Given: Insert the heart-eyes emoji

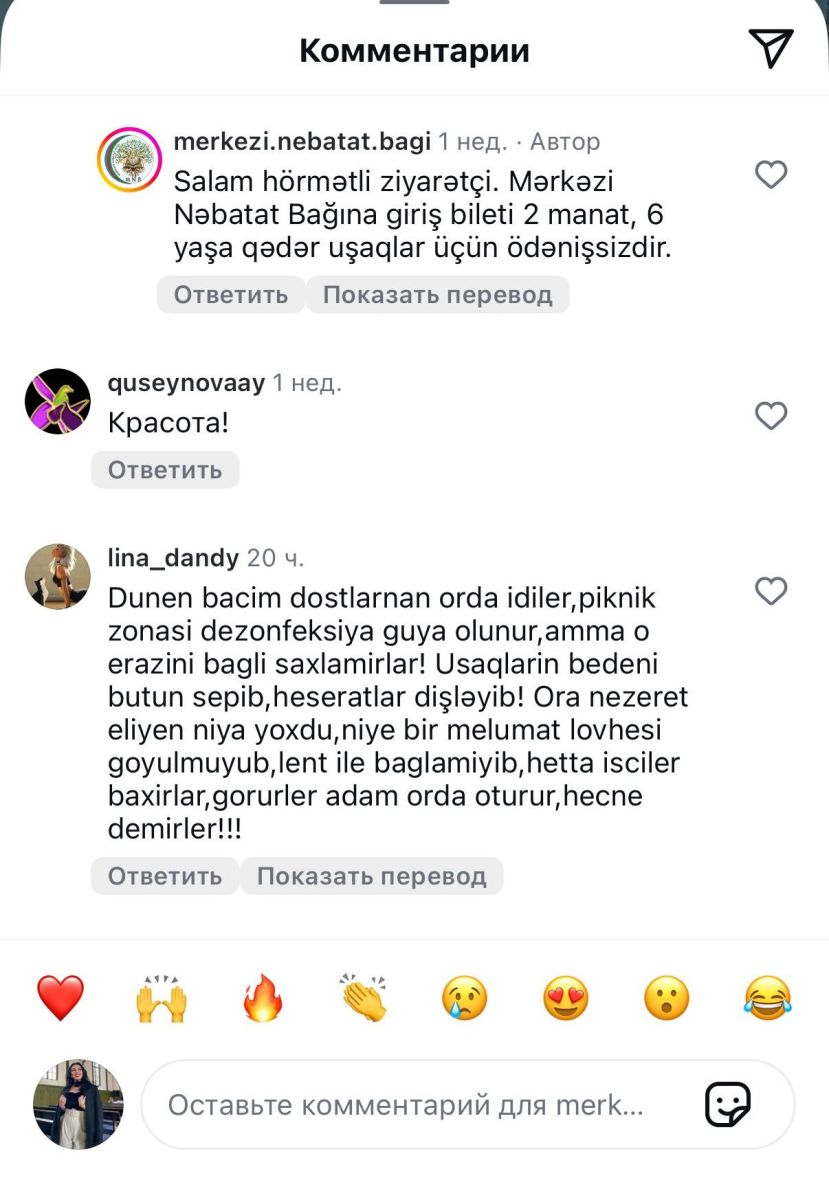Looking at the screenshot, I should point(566,998).
